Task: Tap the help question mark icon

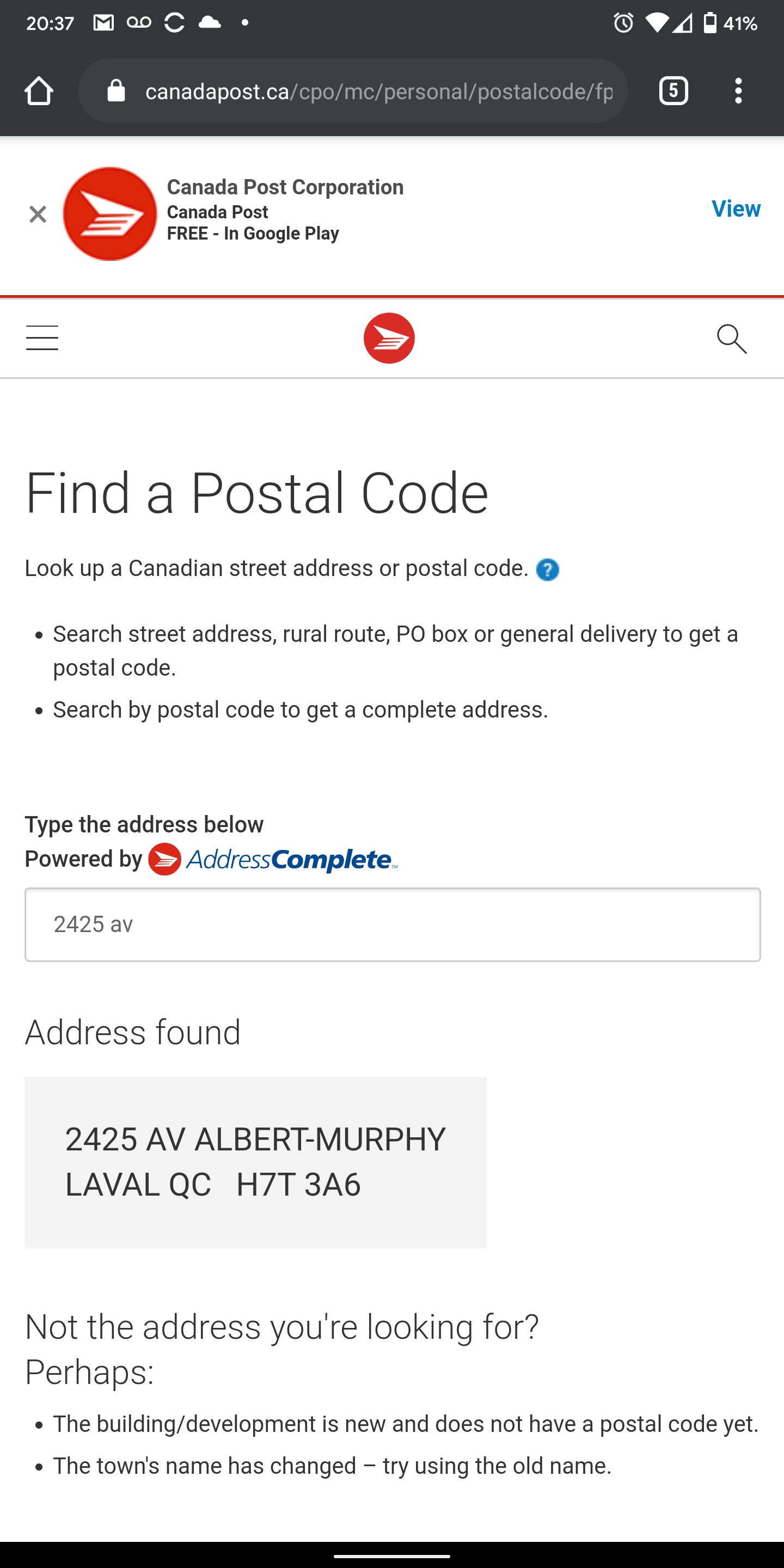Action: [547, 569]
